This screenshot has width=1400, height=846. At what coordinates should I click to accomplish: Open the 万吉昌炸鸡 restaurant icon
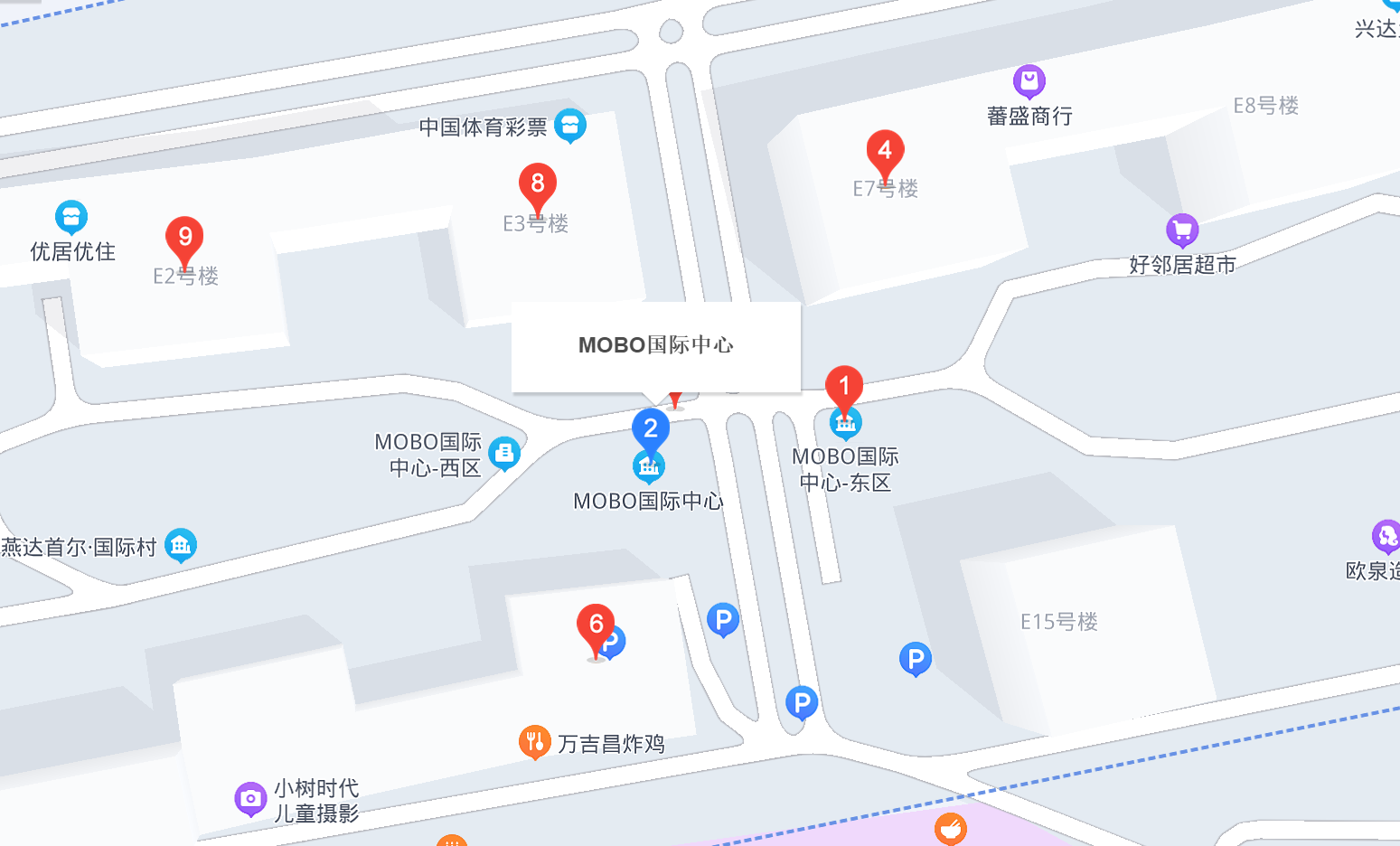coord(534,742)
